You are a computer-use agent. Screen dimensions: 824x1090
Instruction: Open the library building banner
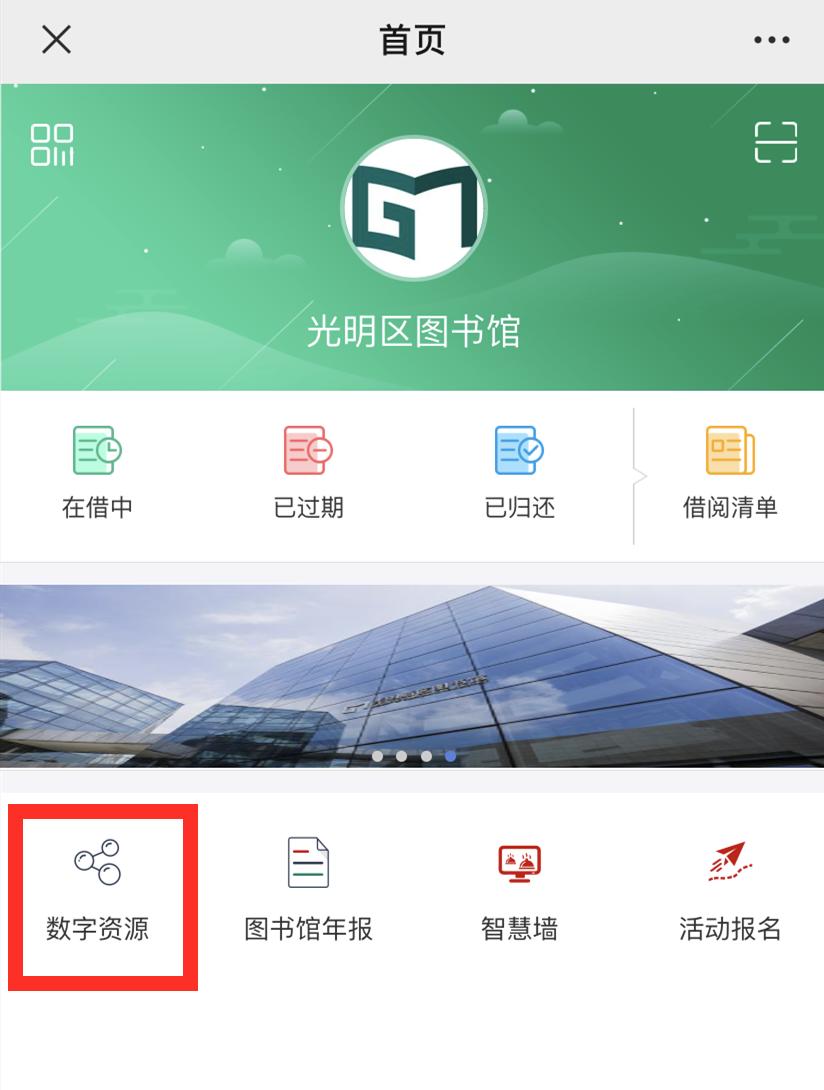pos(412,670)
